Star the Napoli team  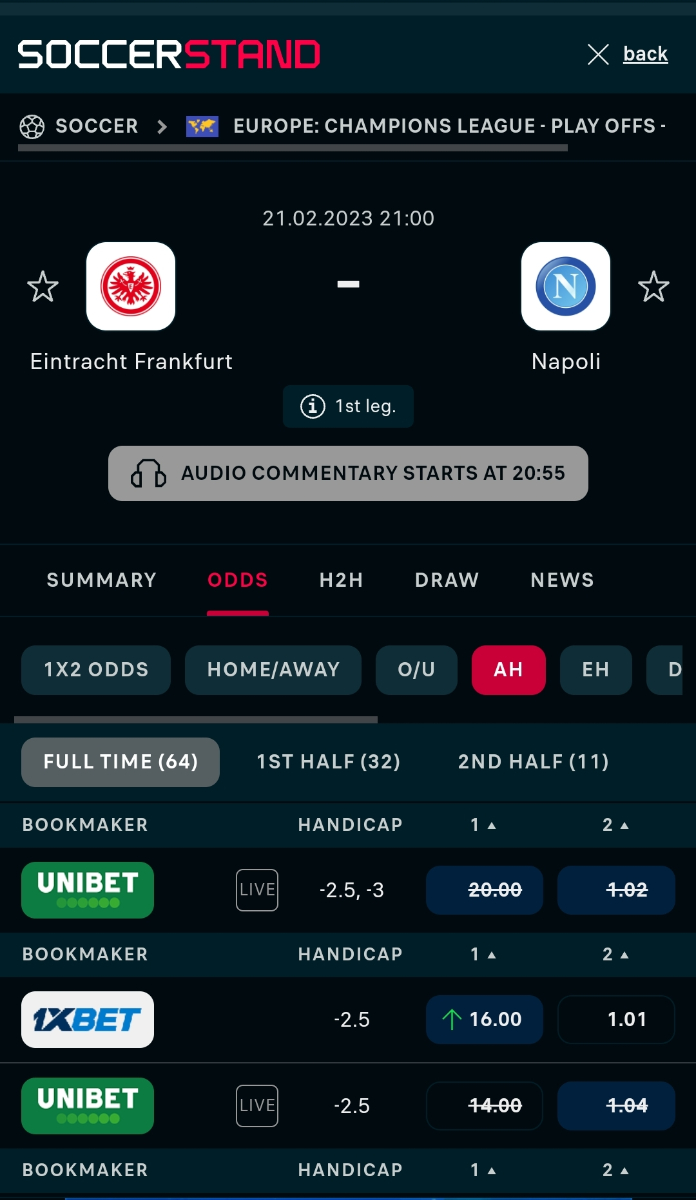pyautogui.click(x=654, y=287)
